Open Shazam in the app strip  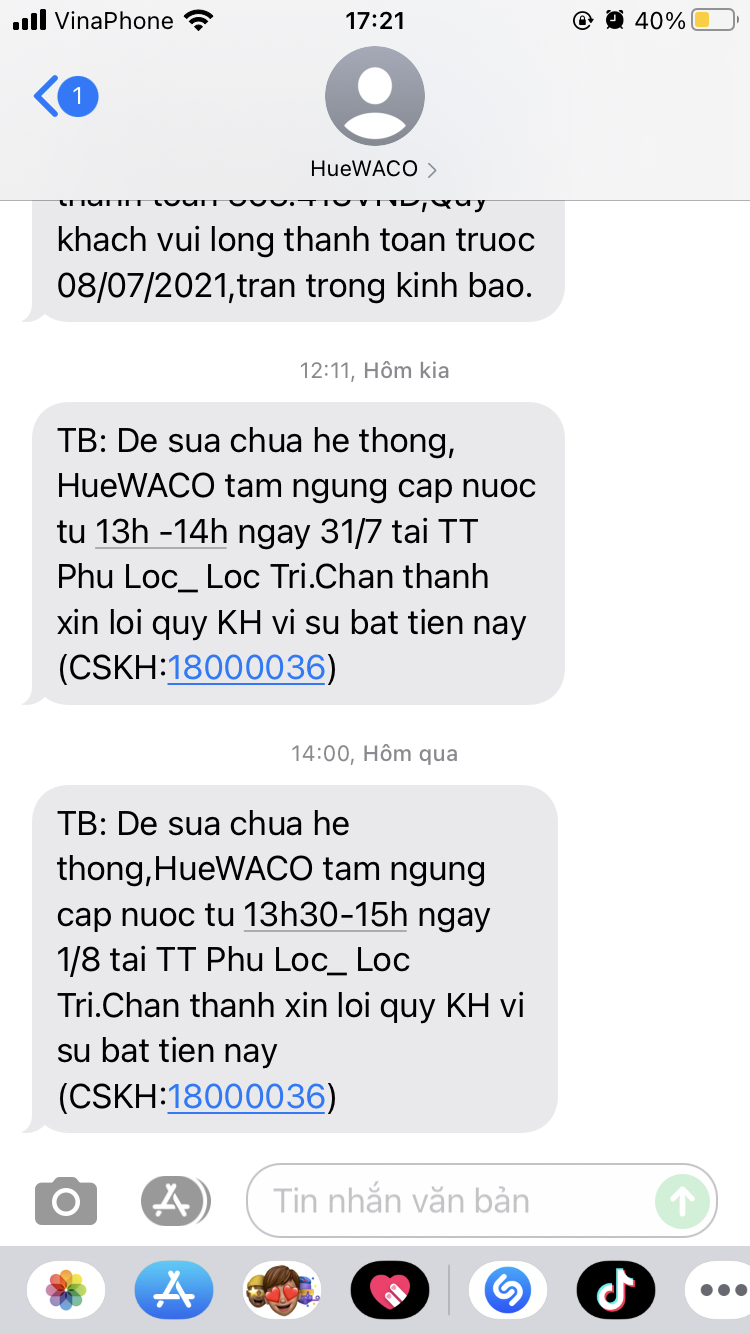coord(508,1290)
